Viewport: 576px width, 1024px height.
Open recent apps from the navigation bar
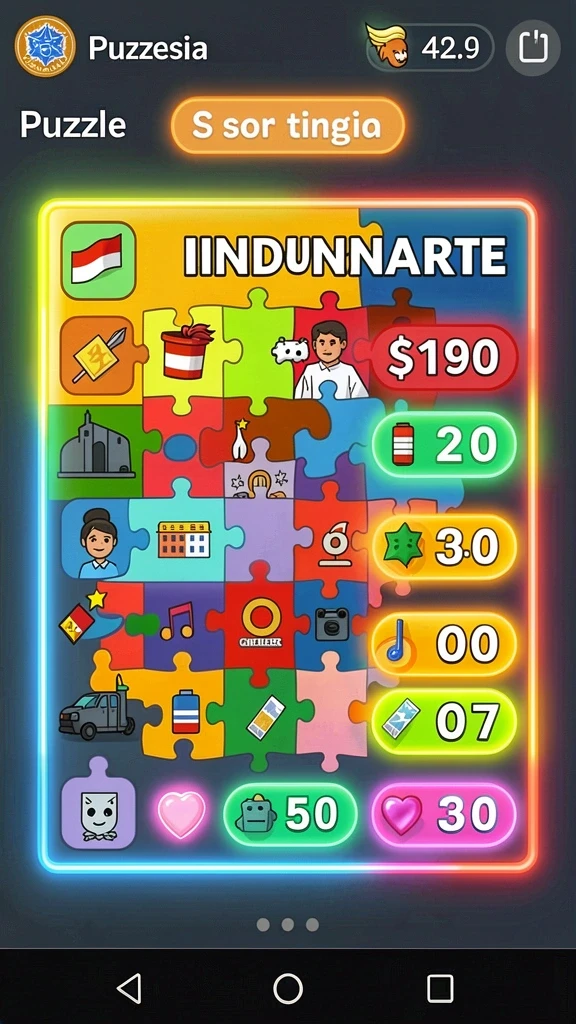[440, 988]
